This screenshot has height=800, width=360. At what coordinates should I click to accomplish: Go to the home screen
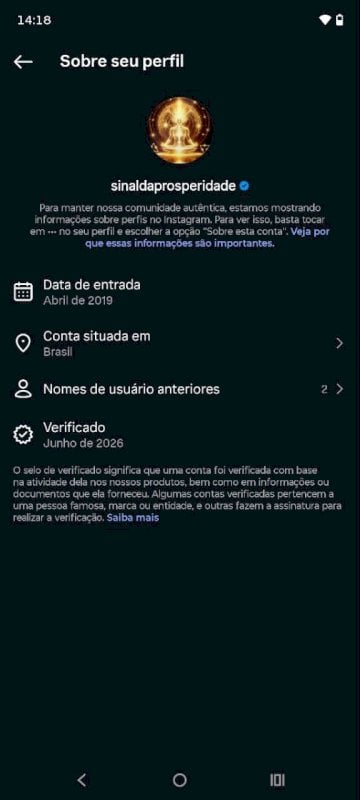[179, 780]
